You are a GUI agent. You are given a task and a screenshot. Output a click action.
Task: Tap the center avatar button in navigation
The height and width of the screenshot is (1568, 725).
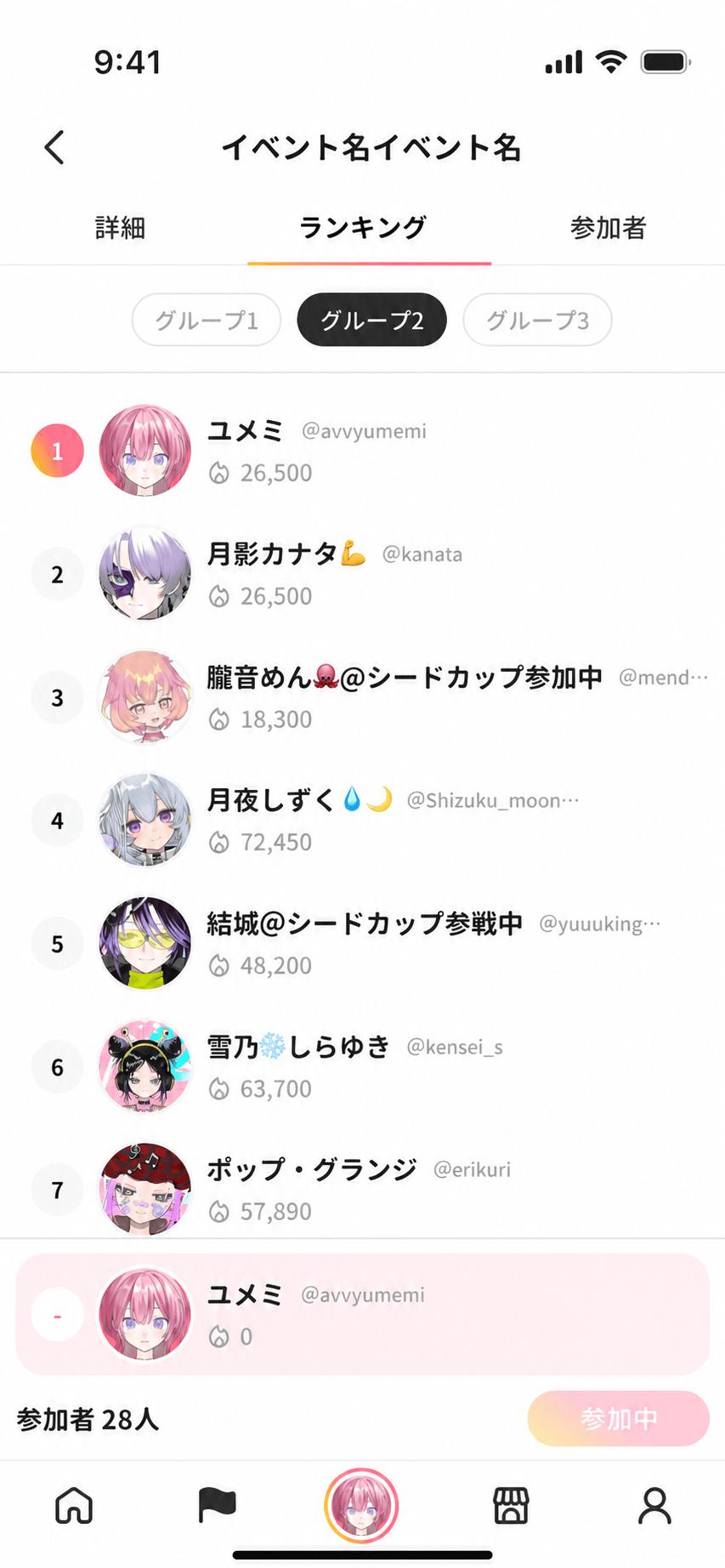pos(362,1505)
